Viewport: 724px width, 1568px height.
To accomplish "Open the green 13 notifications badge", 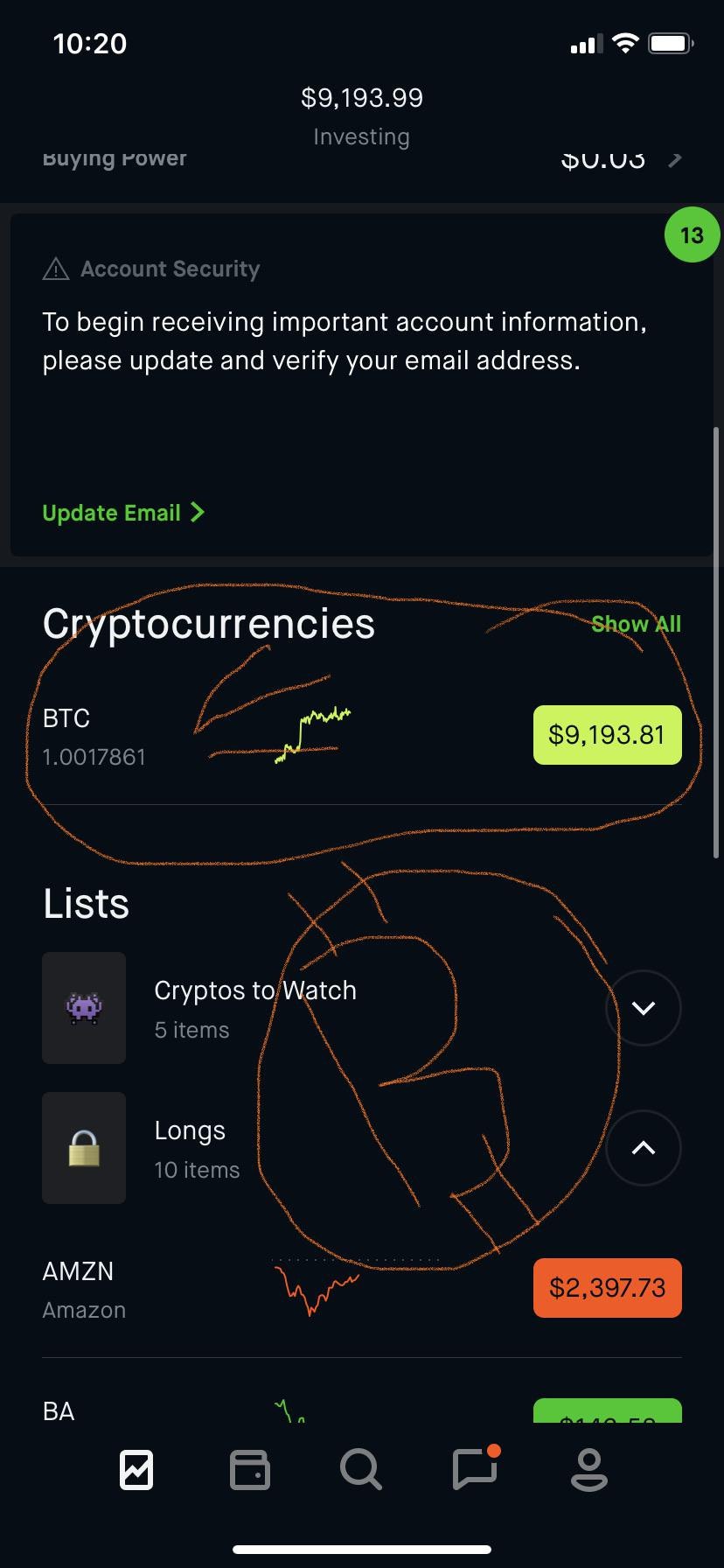I will [692, 234].
